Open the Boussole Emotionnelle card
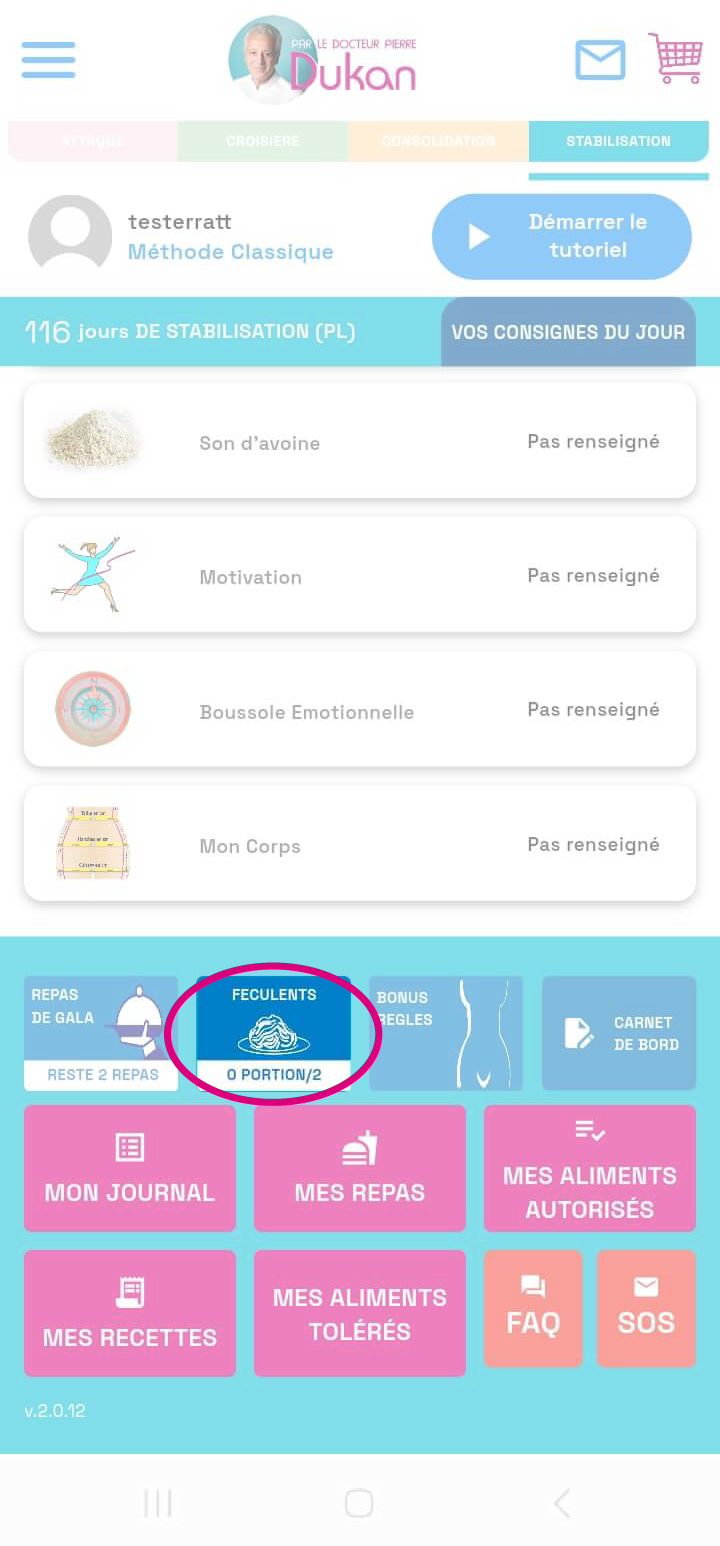The height and width of the screenshot is (1546, 720). (360, 711)
